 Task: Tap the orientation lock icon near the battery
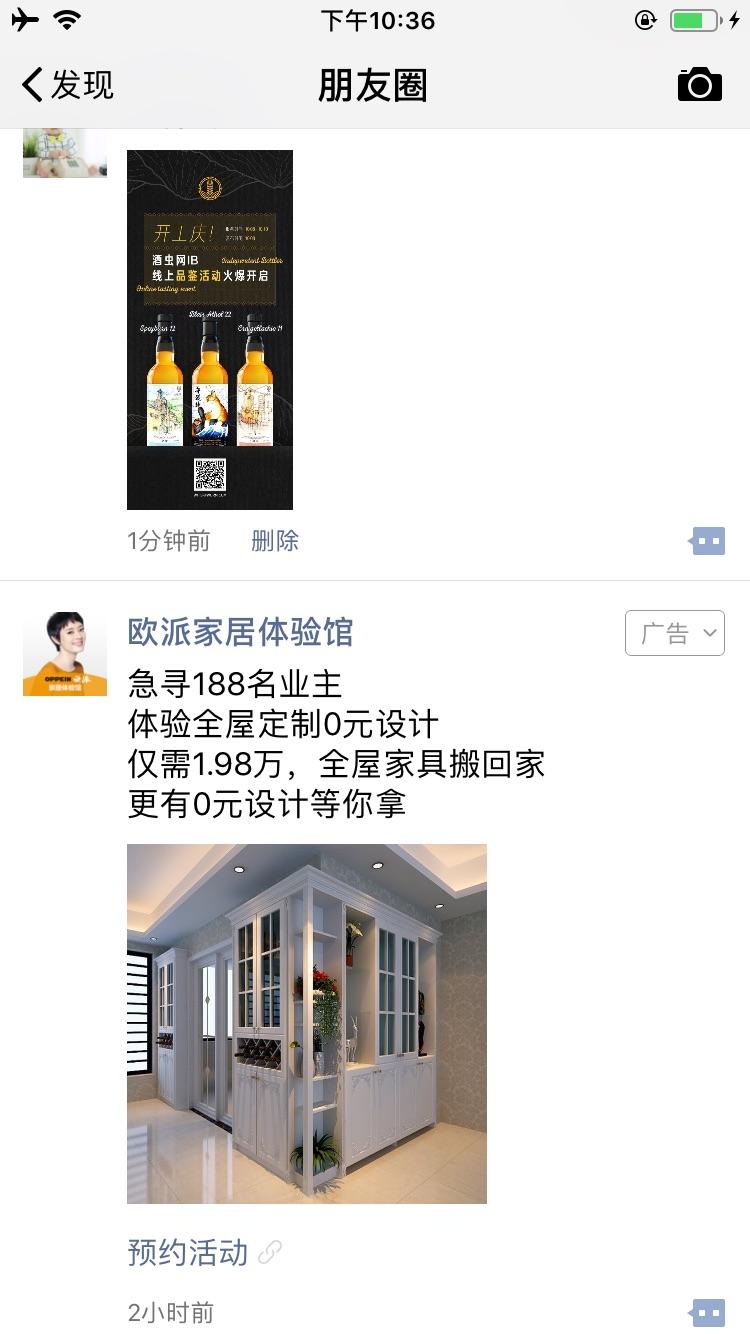click(x=646, y=18)
